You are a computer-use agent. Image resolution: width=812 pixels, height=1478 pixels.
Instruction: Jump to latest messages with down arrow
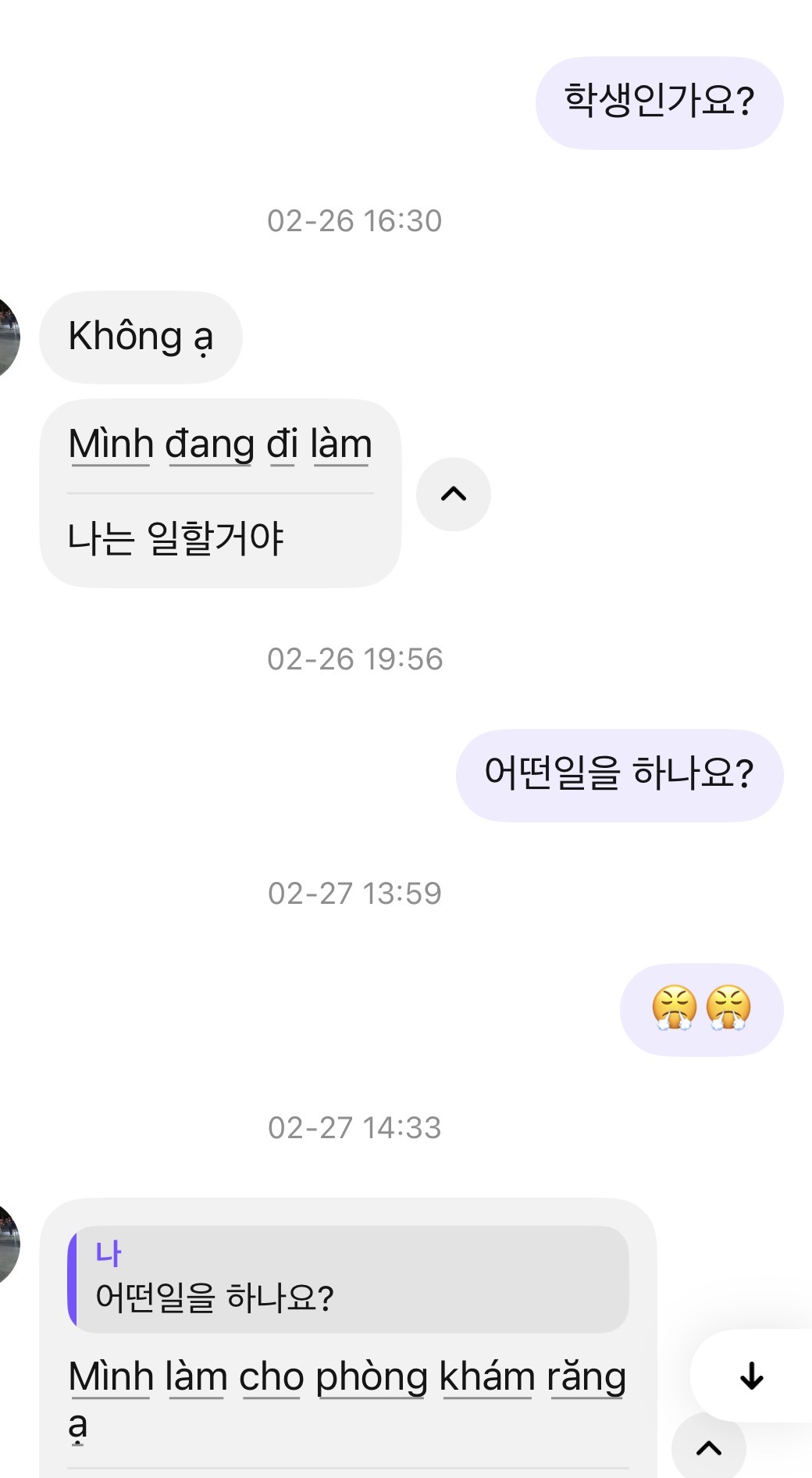[x=751, y=1375]
